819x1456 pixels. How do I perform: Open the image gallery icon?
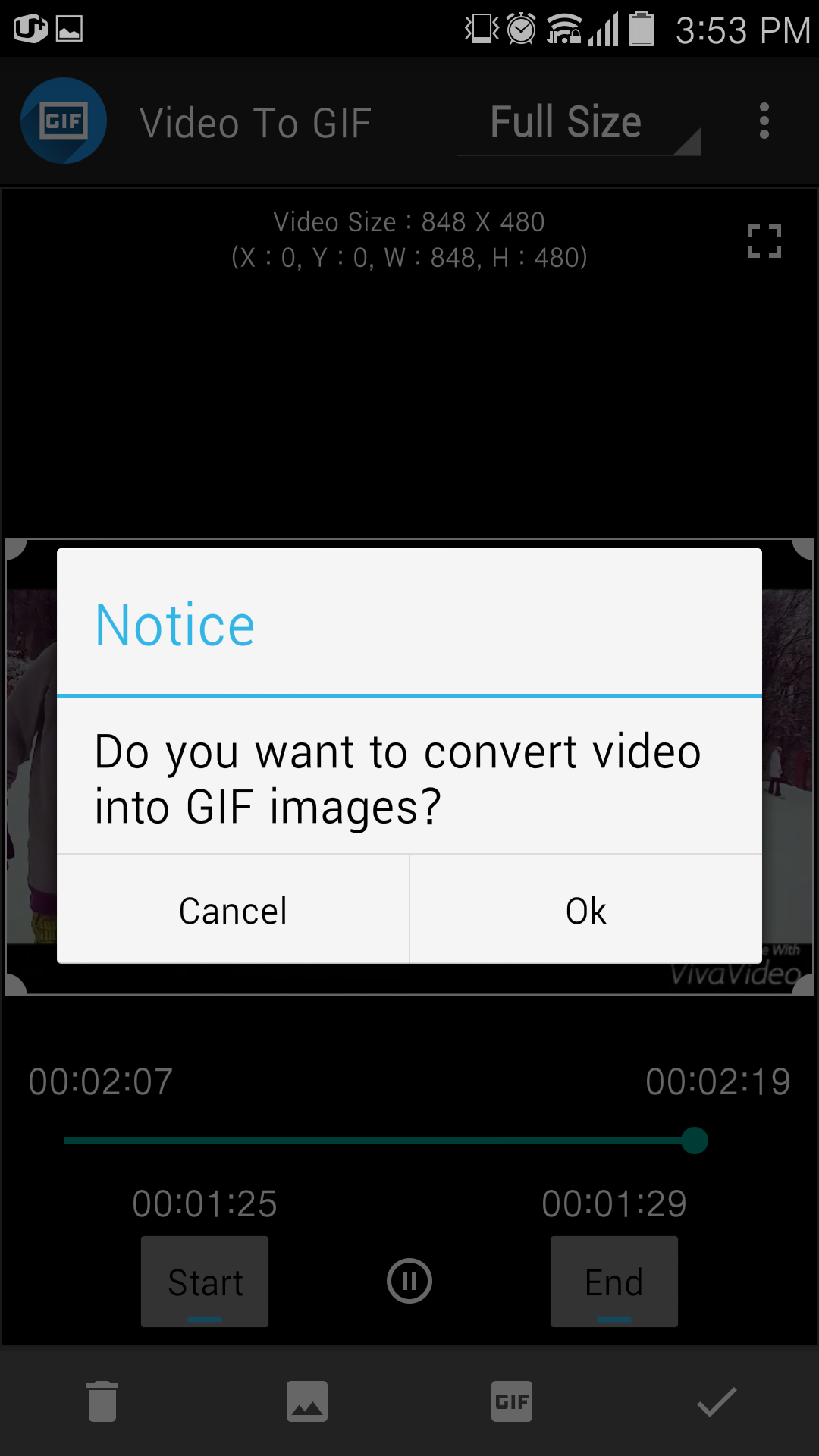click(307, 1401)
